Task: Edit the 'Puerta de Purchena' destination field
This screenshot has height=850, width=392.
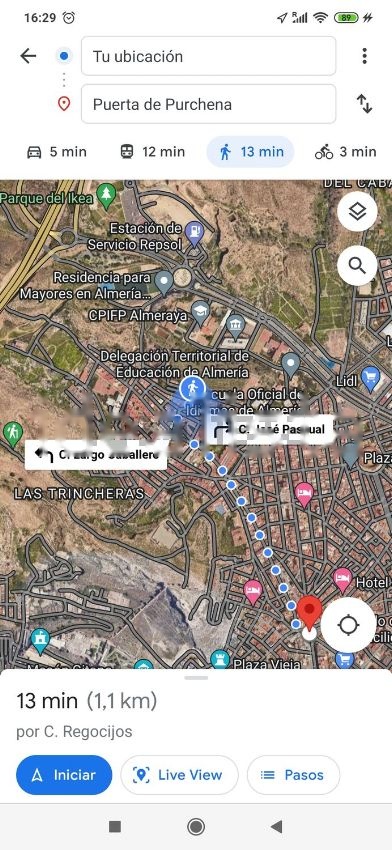Action: tap(208, 104)
